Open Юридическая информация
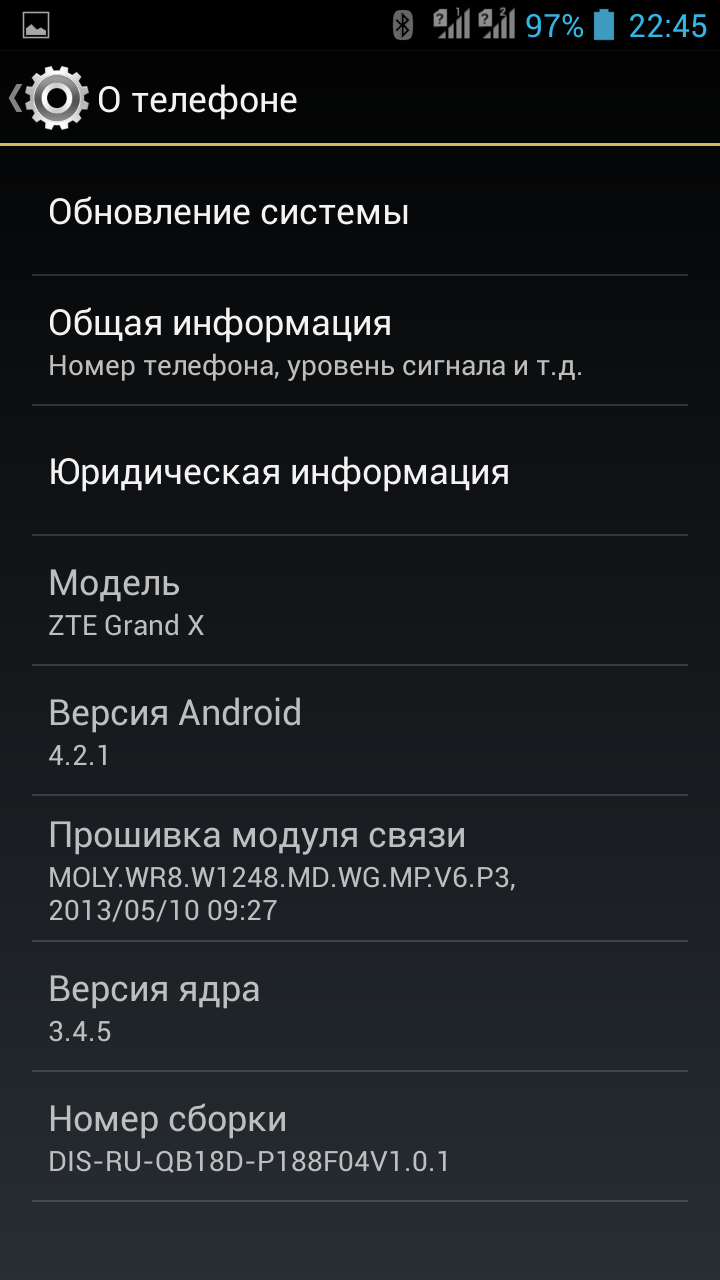The height and width of the screenshot is (1280, 720). (x=360, y=471)
